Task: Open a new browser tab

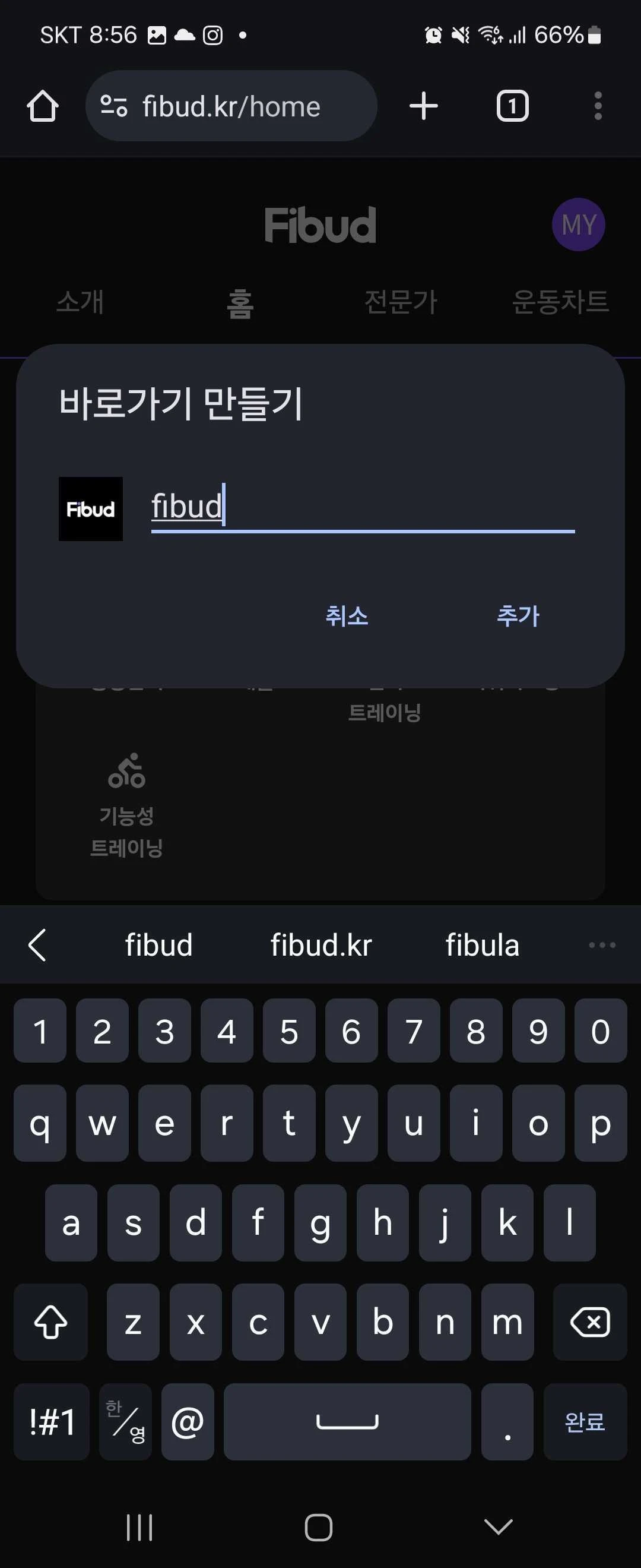Action: 424,106
